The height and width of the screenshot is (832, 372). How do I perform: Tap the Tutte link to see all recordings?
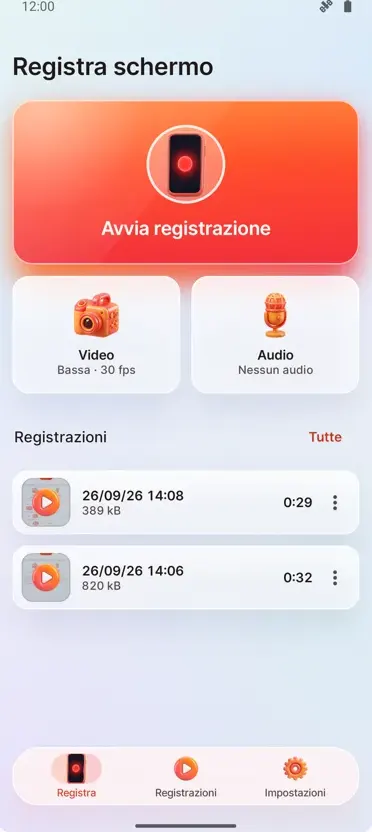coord(325,437)
